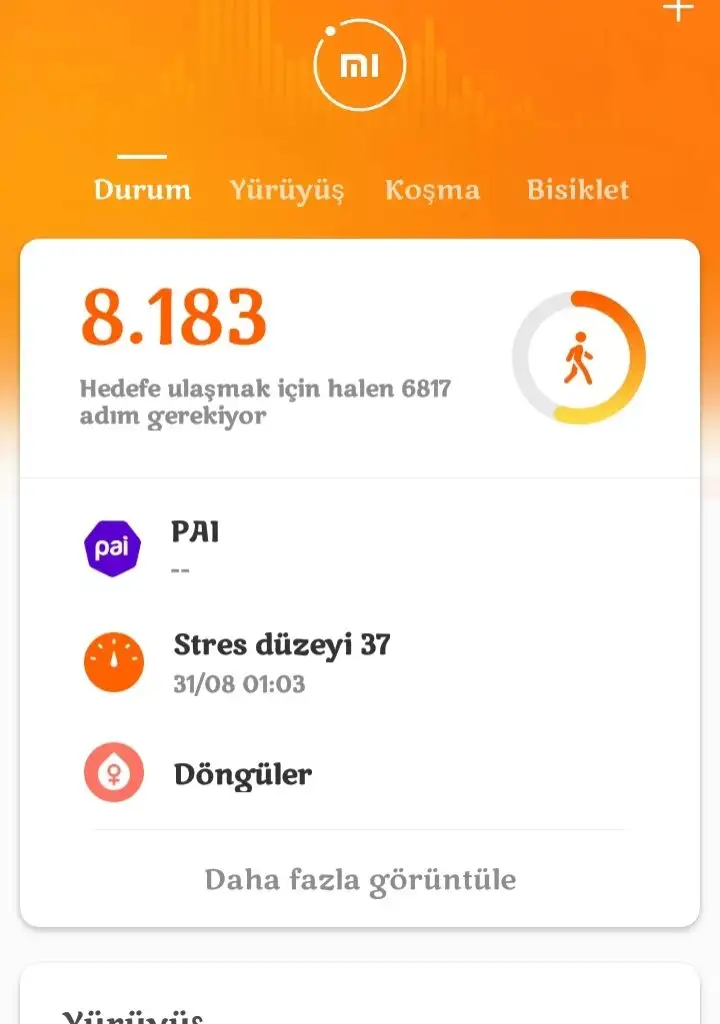The height and width of the screenshot is (1024, 720).
Task: Tap Daha fazla görüntüle to see more
Action: coord(360,880)
